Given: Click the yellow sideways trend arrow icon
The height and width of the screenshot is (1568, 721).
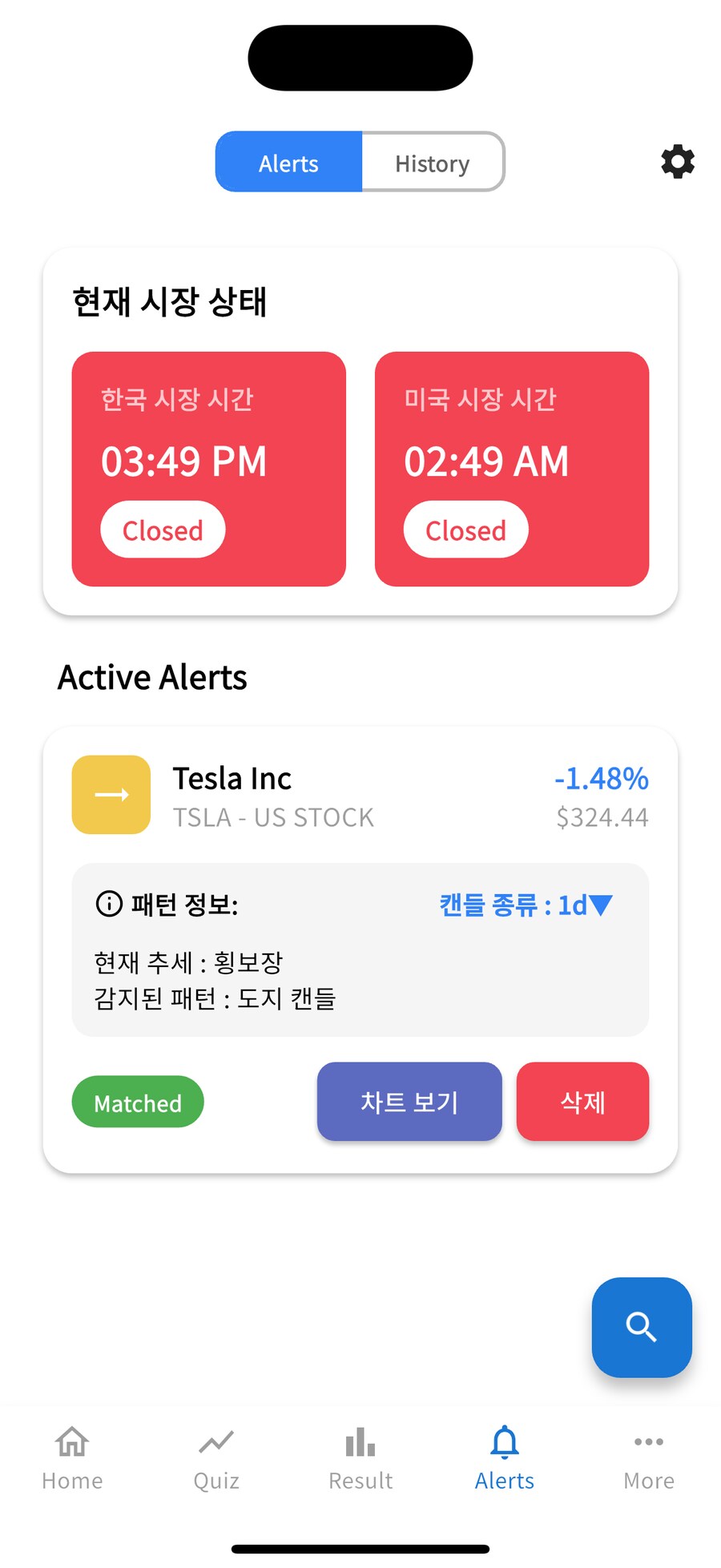Looking at the screenshot, I should [111, 794].
